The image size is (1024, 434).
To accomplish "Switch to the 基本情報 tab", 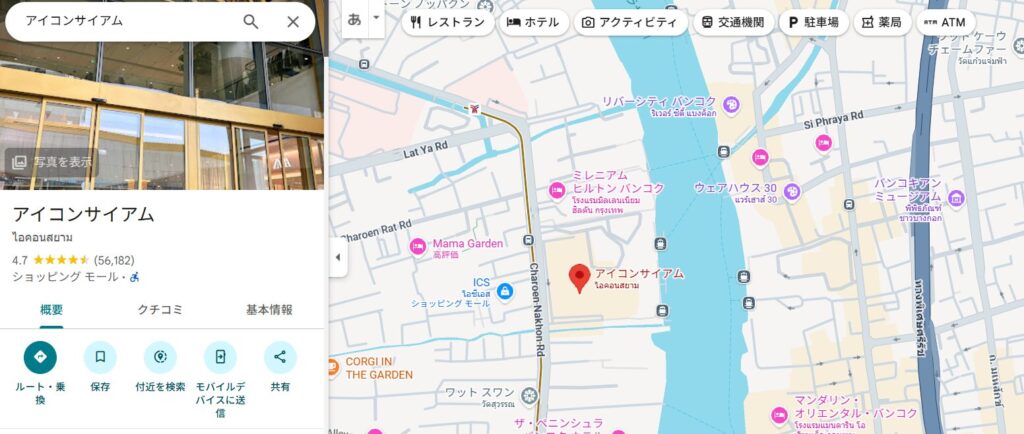I will [269, 310].
